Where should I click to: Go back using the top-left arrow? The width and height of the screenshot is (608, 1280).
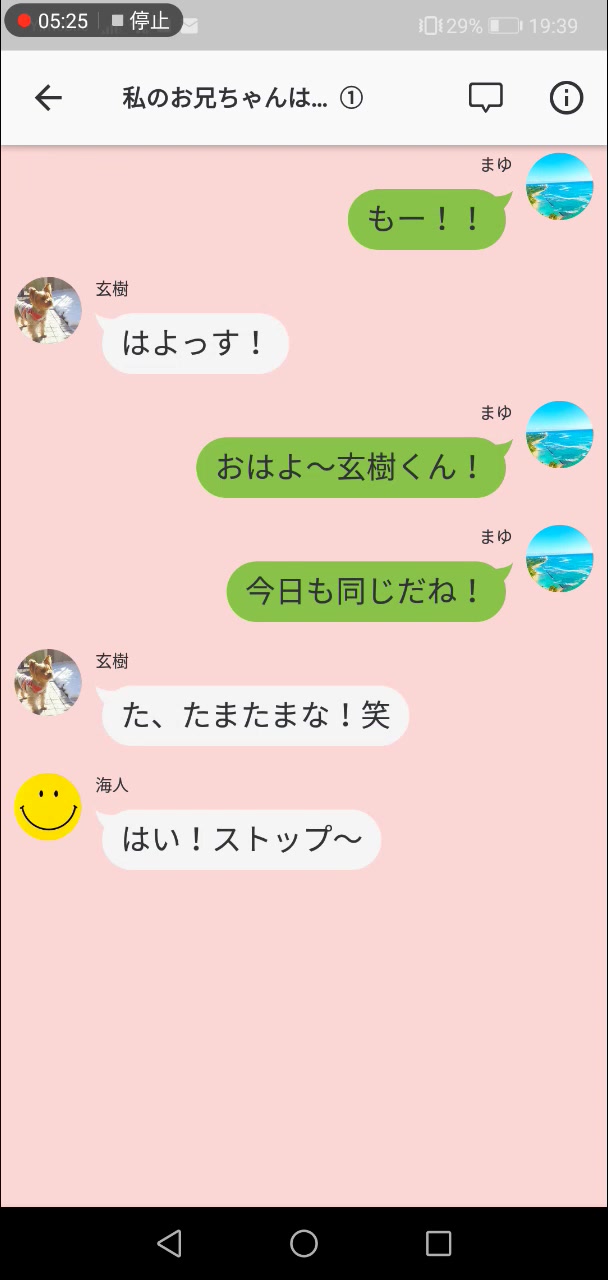tap(48, 98)
